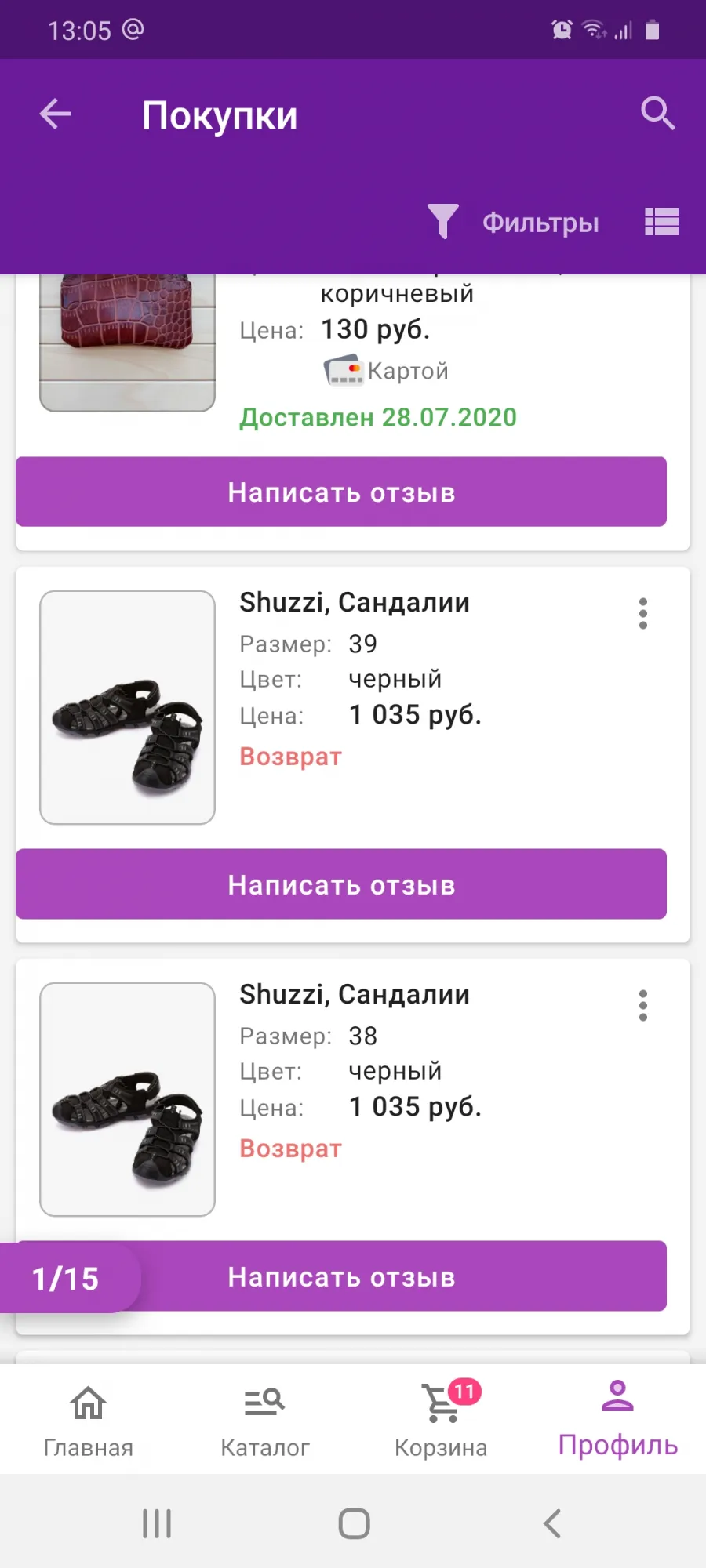Open the Фильтры options
Image resolution: width=706 pixels, height=1568 pixels.
coord(514,222)
